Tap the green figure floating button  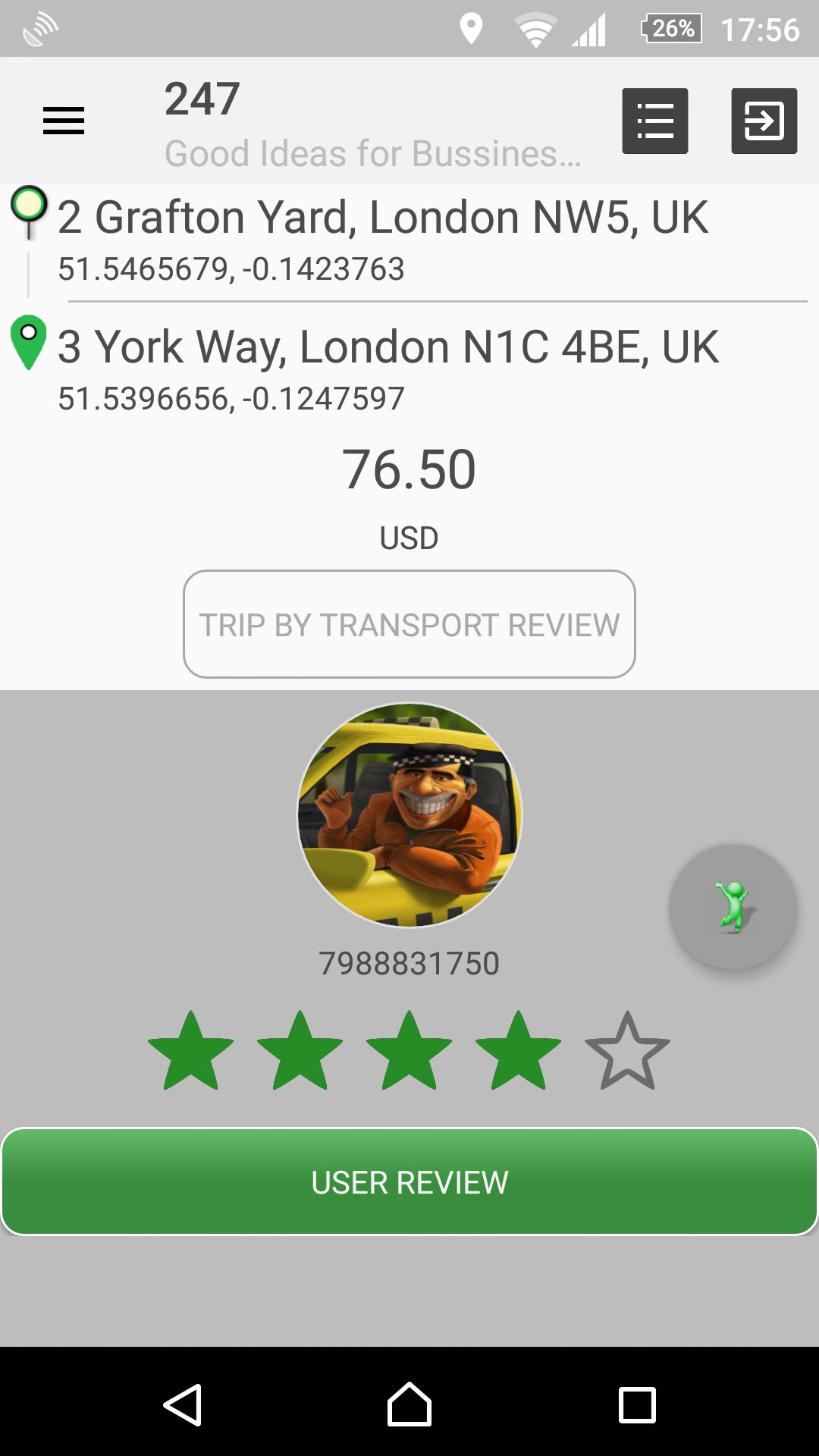733,906
